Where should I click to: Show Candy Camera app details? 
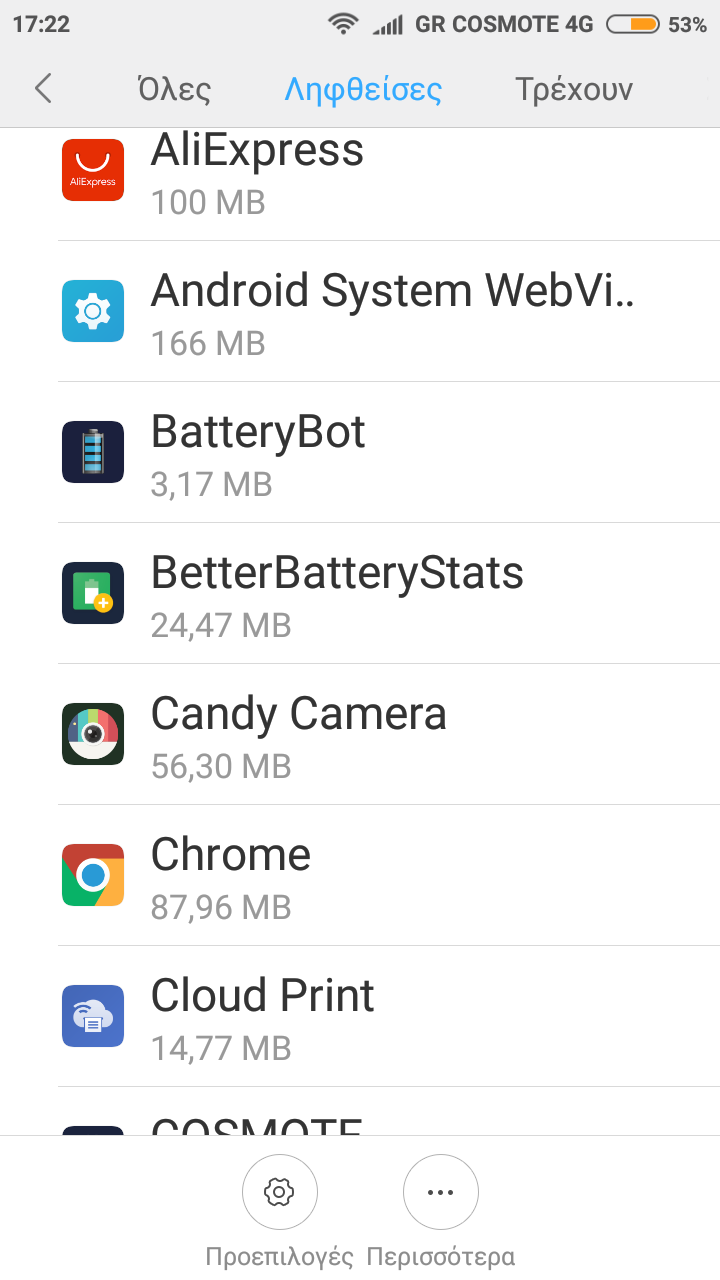coord(360,735)
